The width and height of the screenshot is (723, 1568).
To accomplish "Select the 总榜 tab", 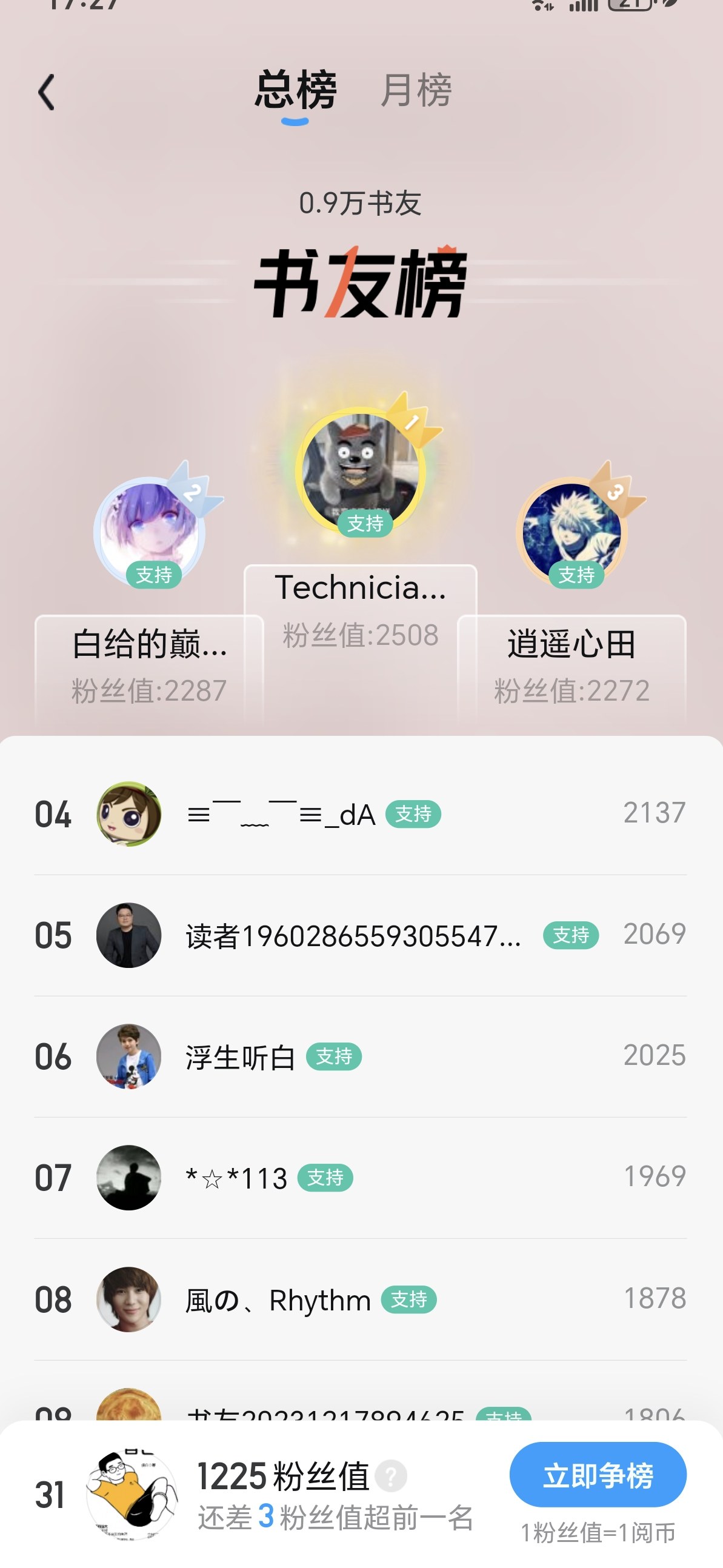I will pos(295,90).
